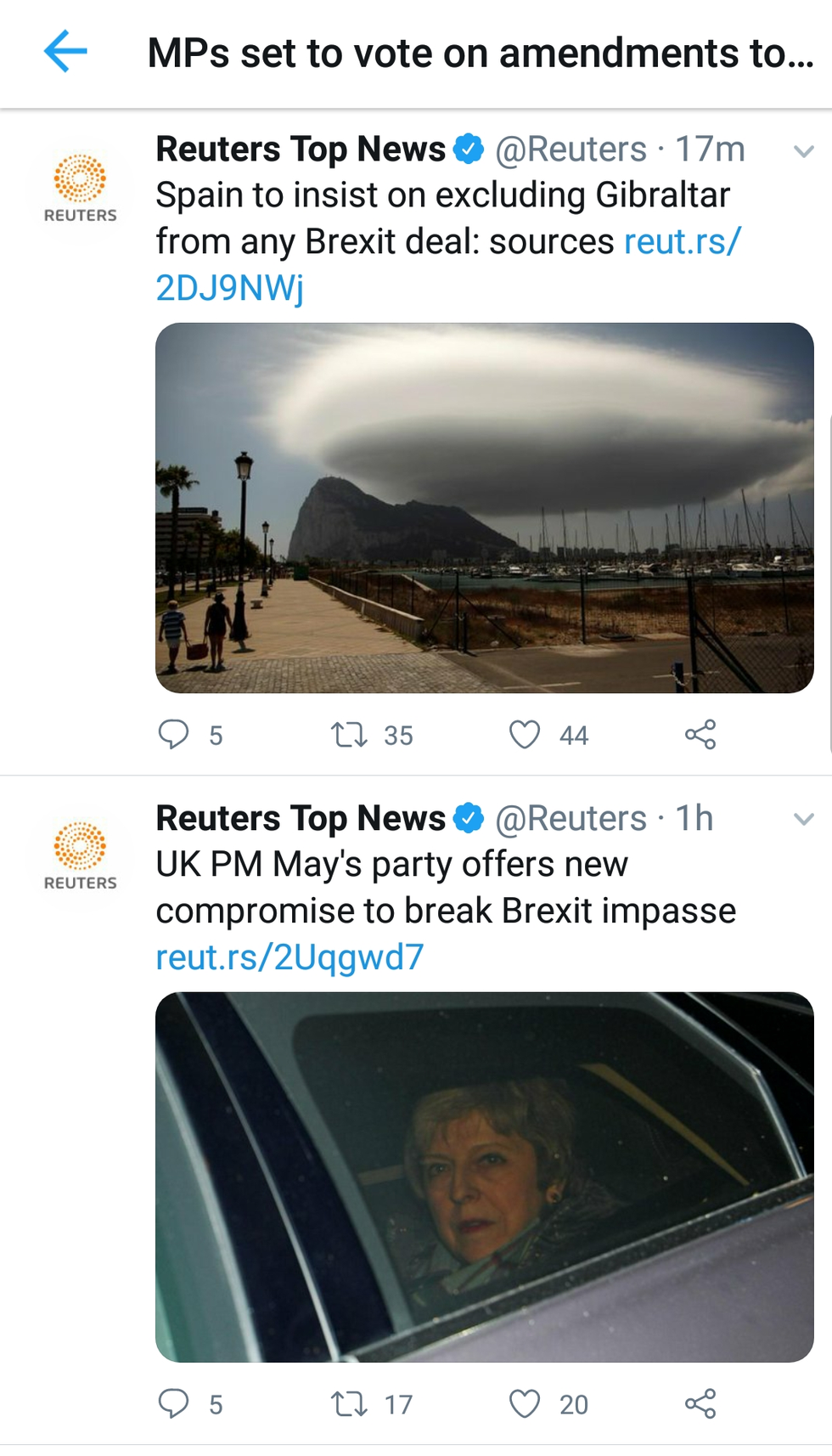Open Reuters avatar on the 1h tweet

80,855
